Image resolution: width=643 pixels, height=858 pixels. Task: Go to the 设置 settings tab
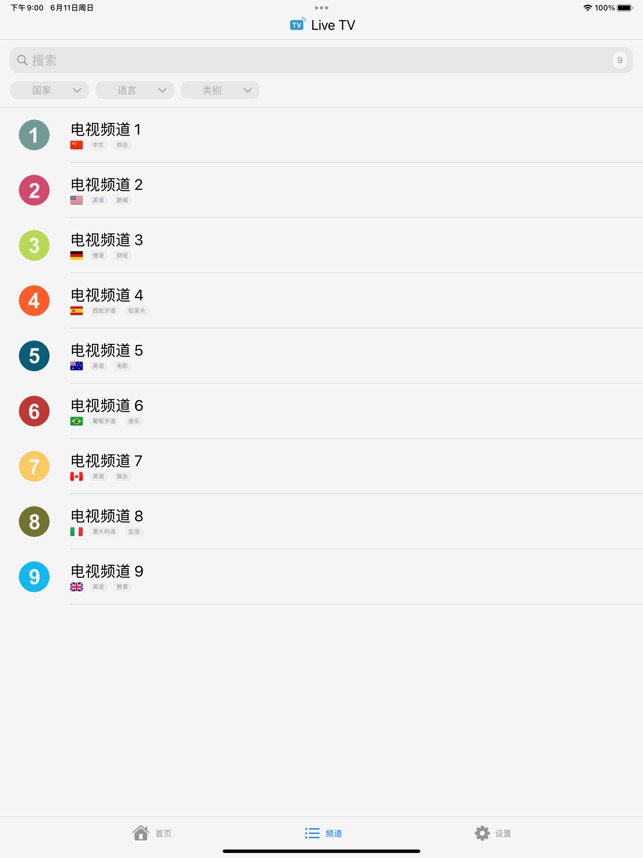(x=493, y=833)
